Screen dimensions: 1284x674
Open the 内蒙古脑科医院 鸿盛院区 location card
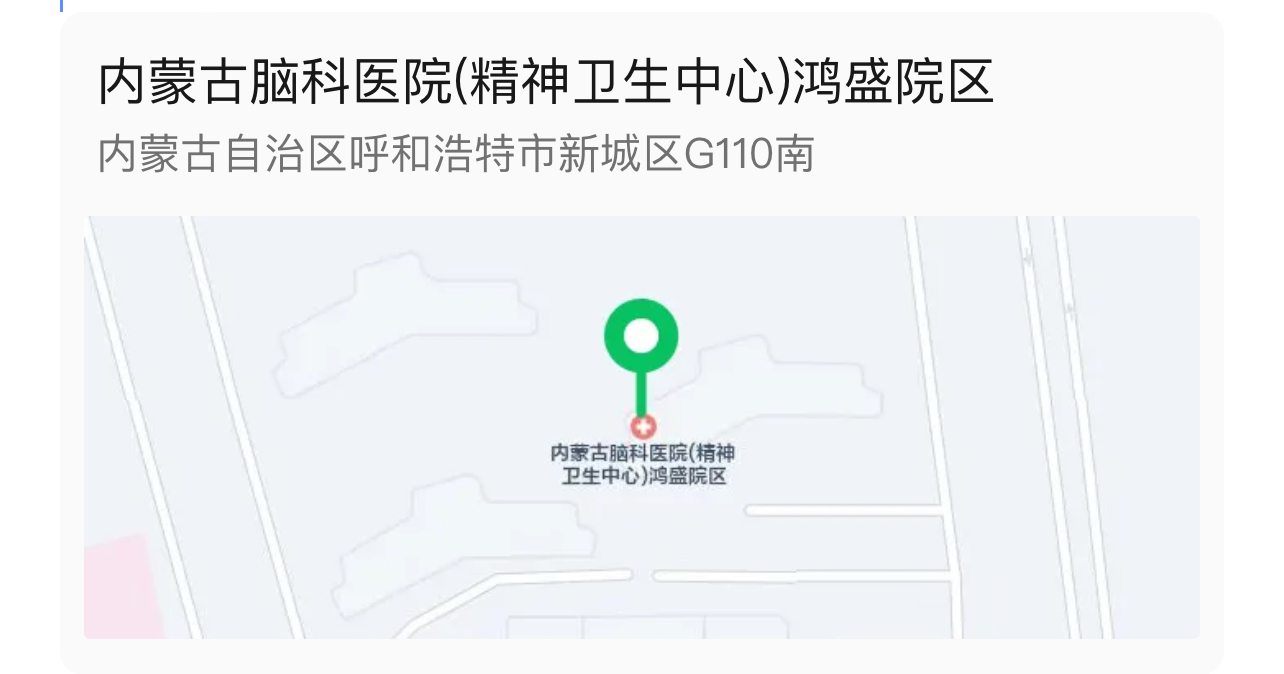pyautogui.click(x=545, y=83)
